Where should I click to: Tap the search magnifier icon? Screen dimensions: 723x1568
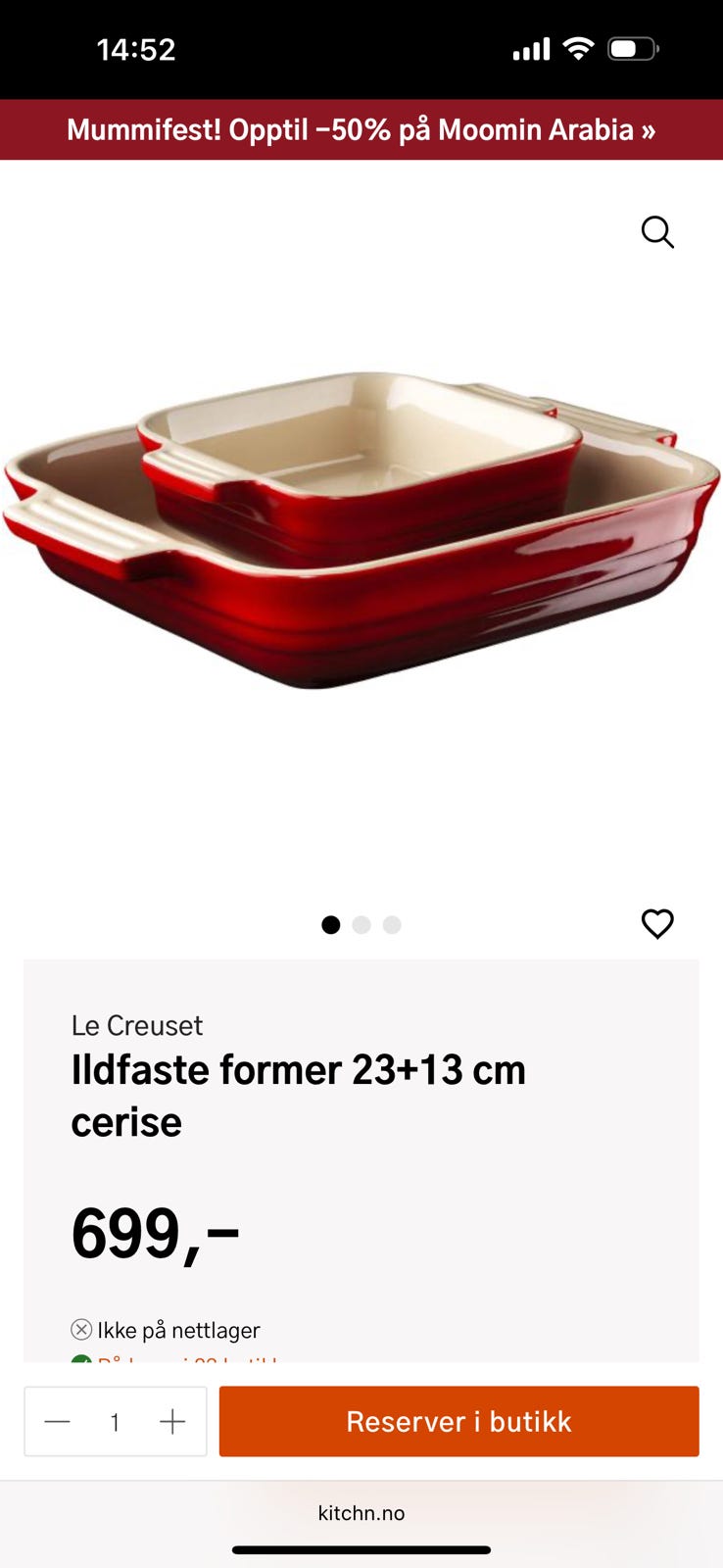[657, 232]
